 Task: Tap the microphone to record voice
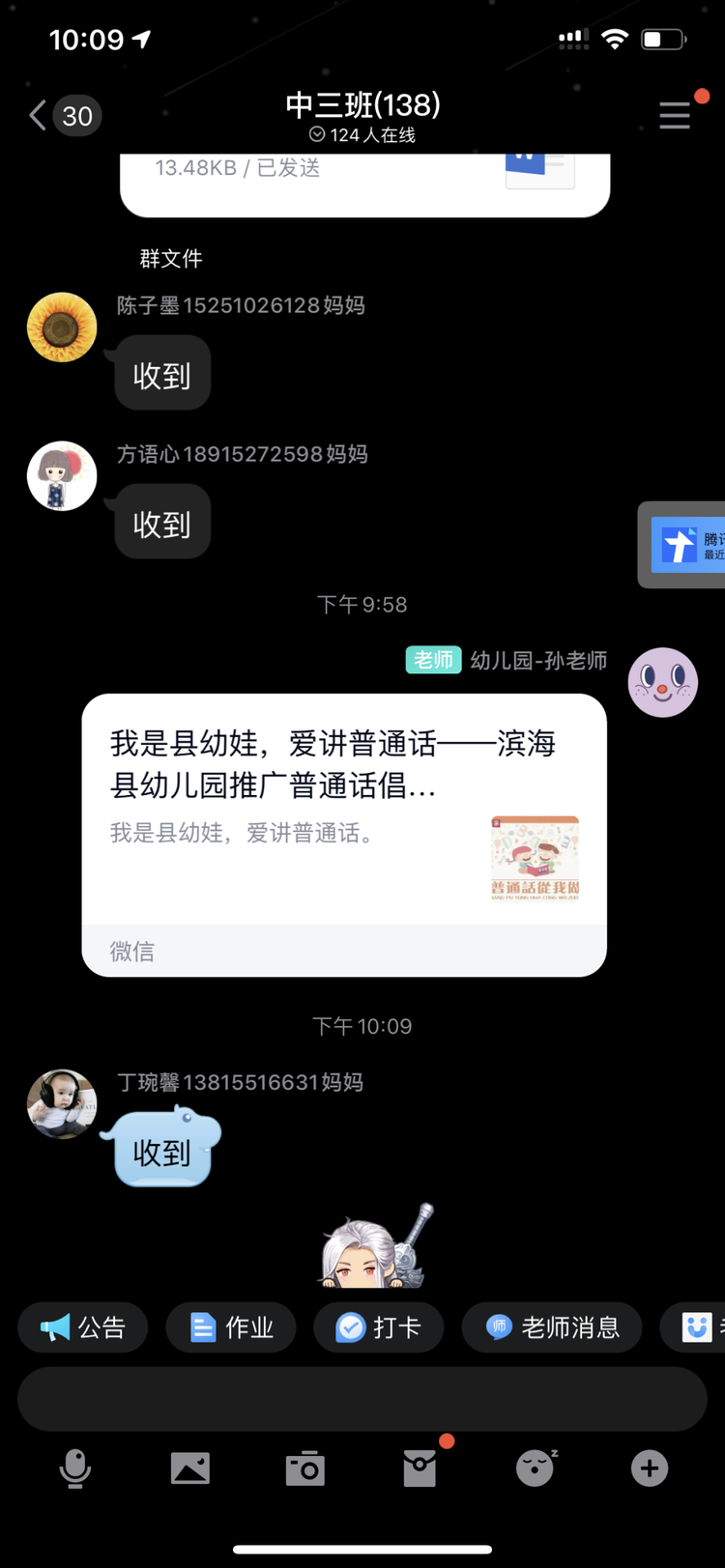75,1469
